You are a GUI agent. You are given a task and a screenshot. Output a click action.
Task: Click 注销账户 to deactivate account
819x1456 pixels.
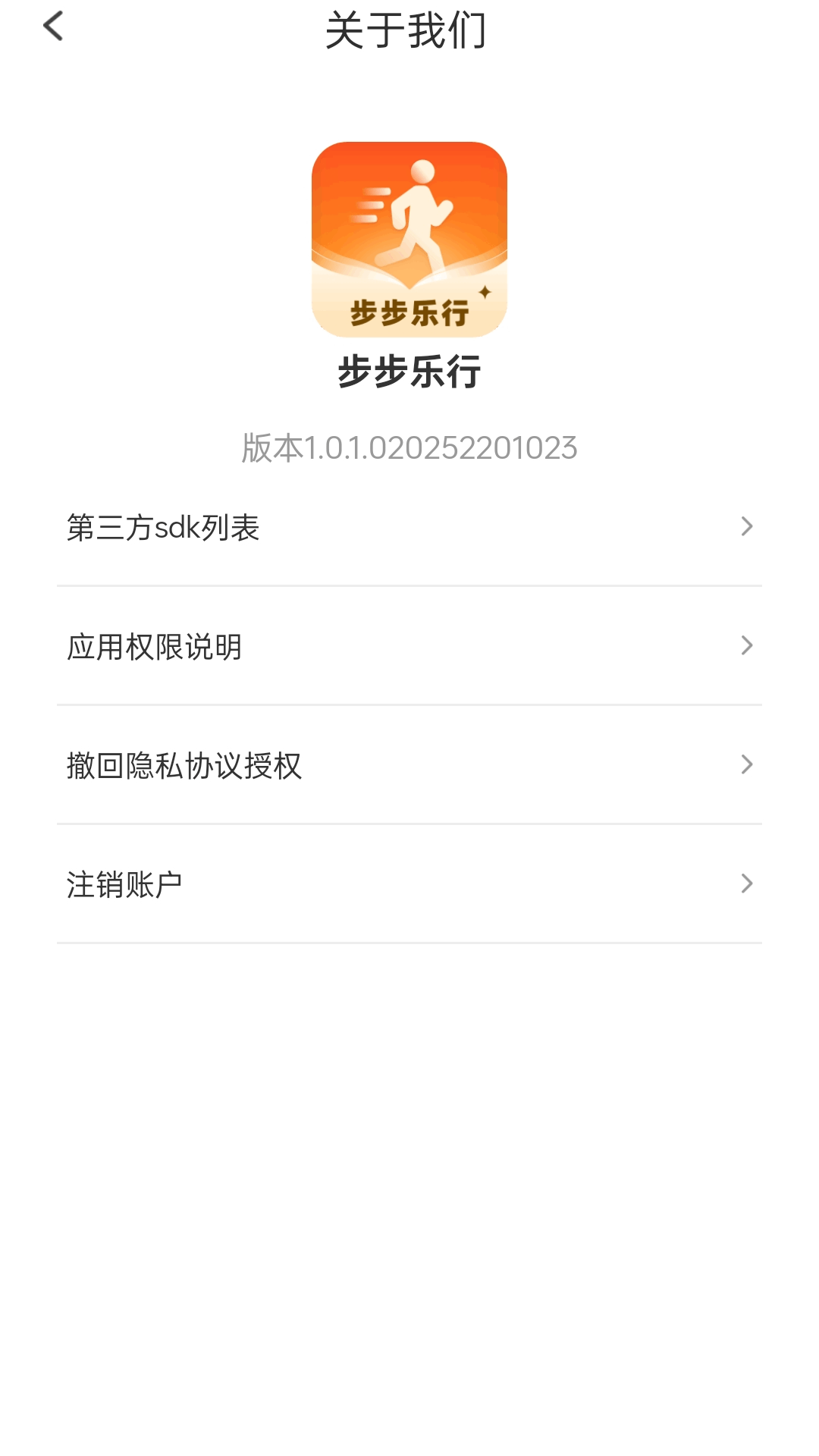tap(125, 884)
